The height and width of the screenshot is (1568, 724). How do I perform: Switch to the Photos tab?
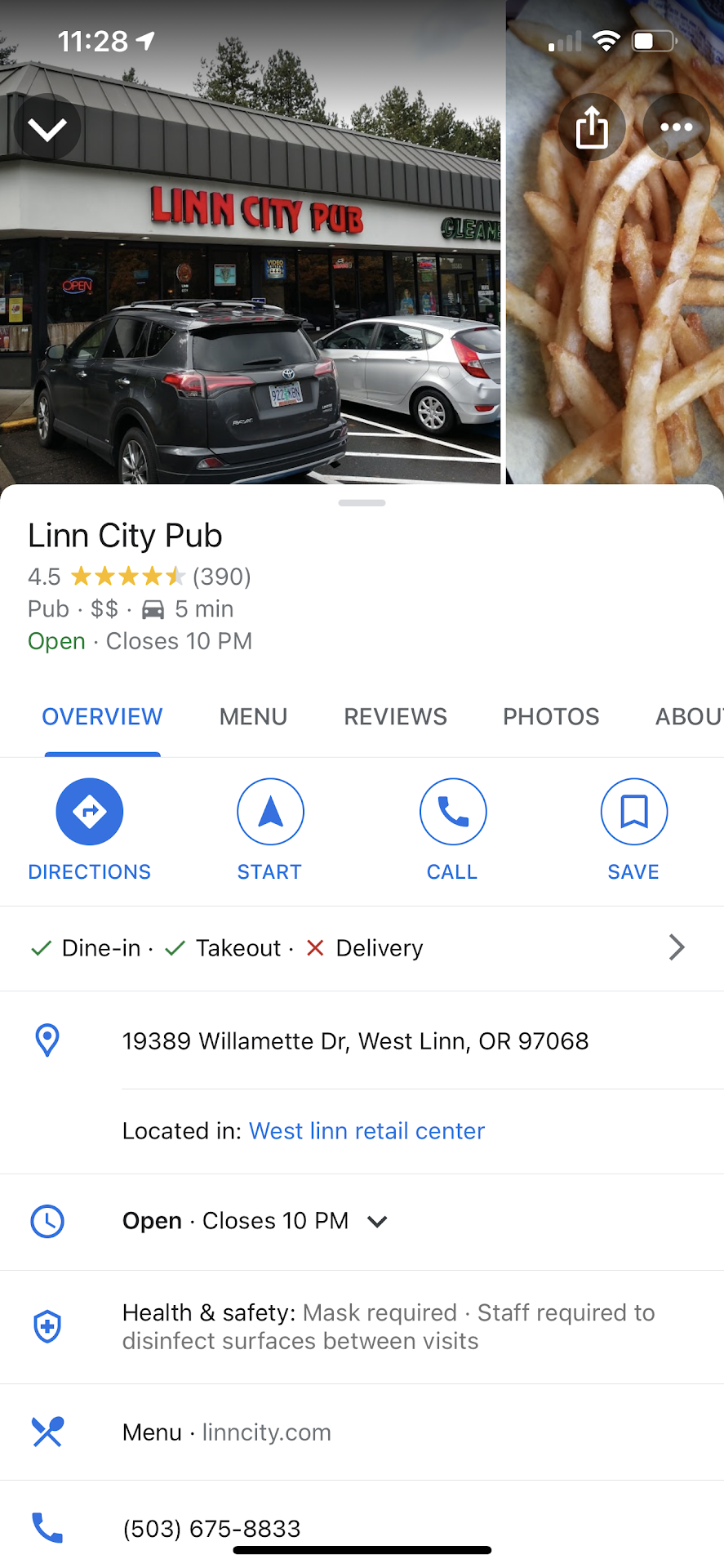coord(551,717)
